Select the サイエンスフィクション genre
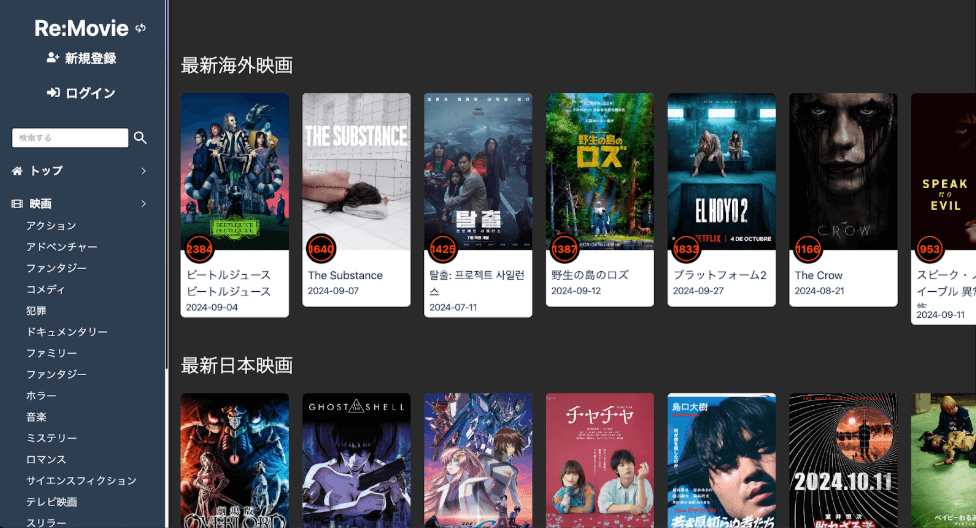 click(81, 480)
